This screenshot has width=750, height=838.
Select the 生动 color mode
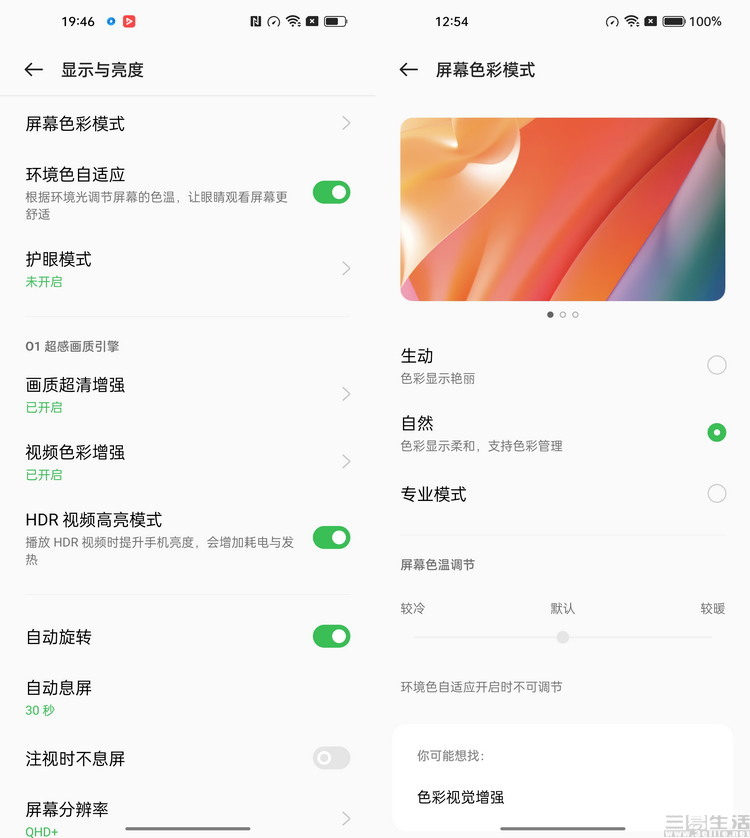point(716,365)
